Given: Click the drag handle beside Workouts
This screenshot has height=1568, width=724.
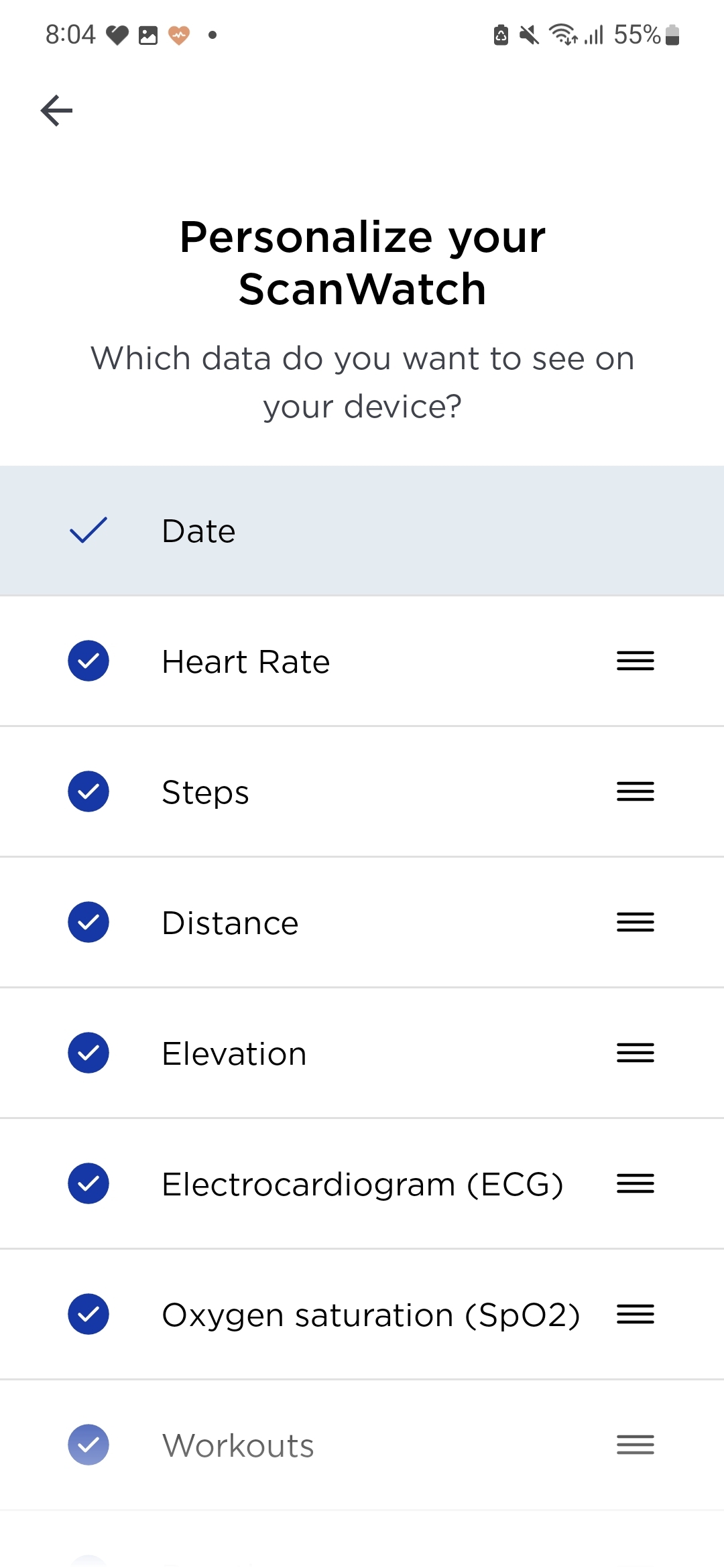Looking at the screenshot, I should (633, 1445).
